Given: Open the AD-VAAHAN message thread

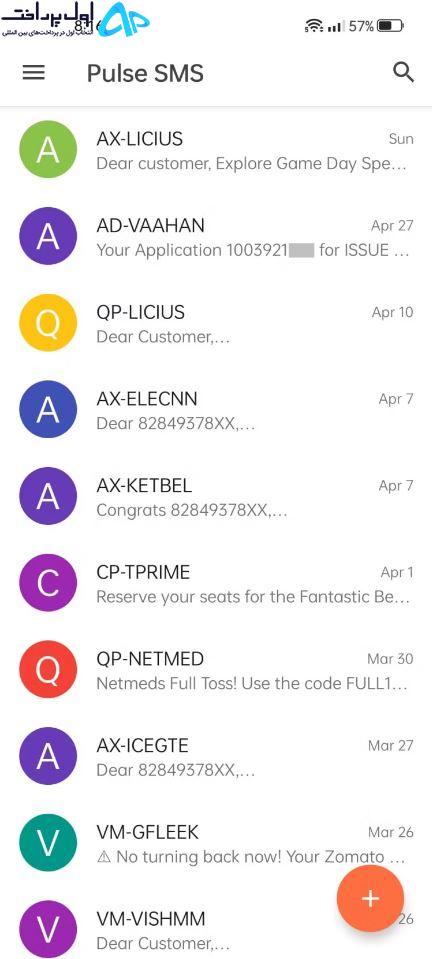Looking at the screenshot, I should coord(216,236).
